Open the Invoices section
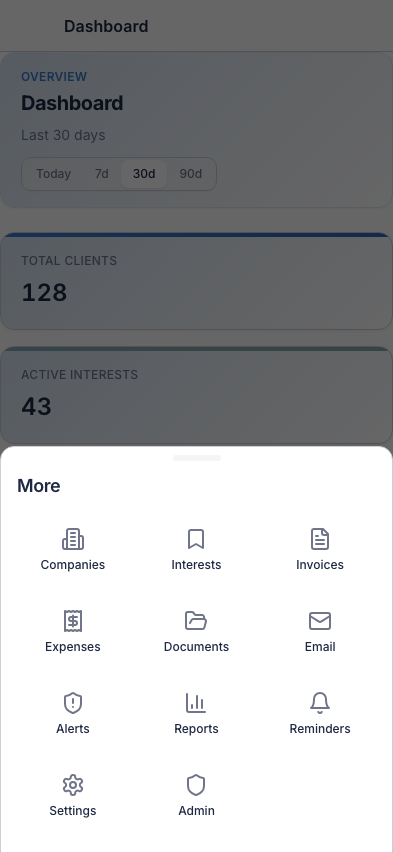The height and width of the screenshot is (852, 393). point(320,550)
